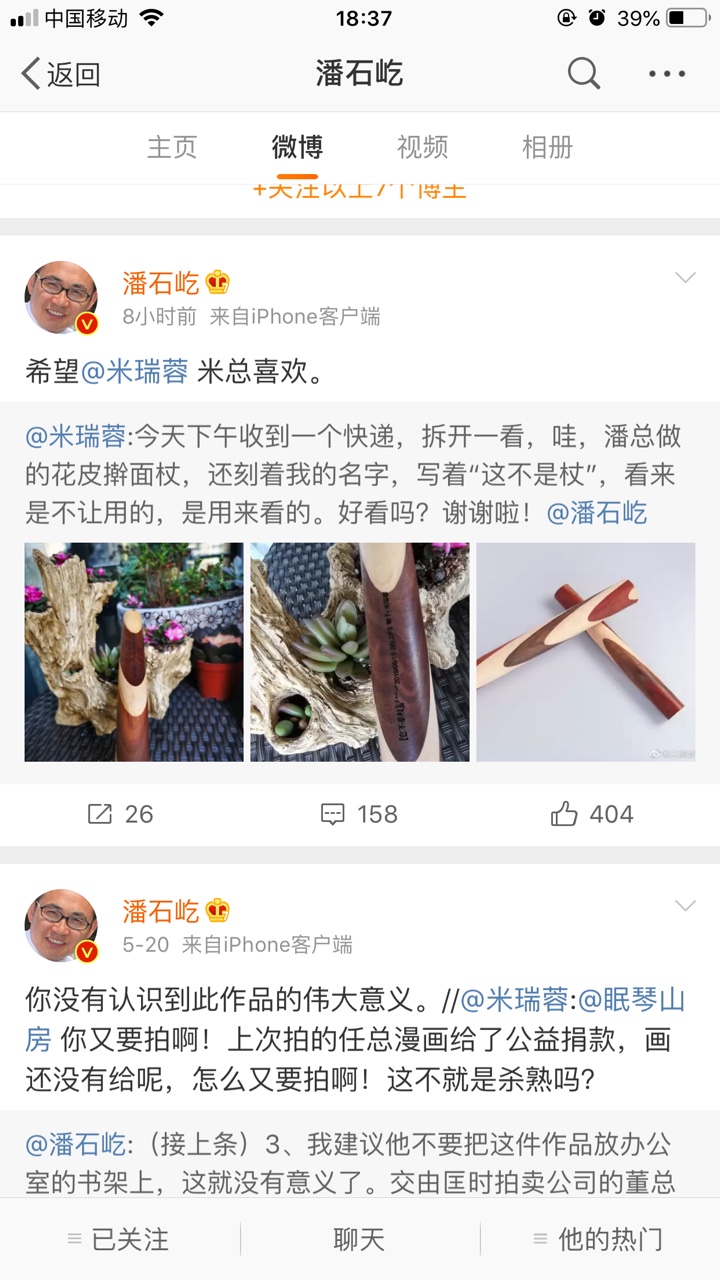
Task: Expand options on the 5-20 post
Action: (685, 906)
